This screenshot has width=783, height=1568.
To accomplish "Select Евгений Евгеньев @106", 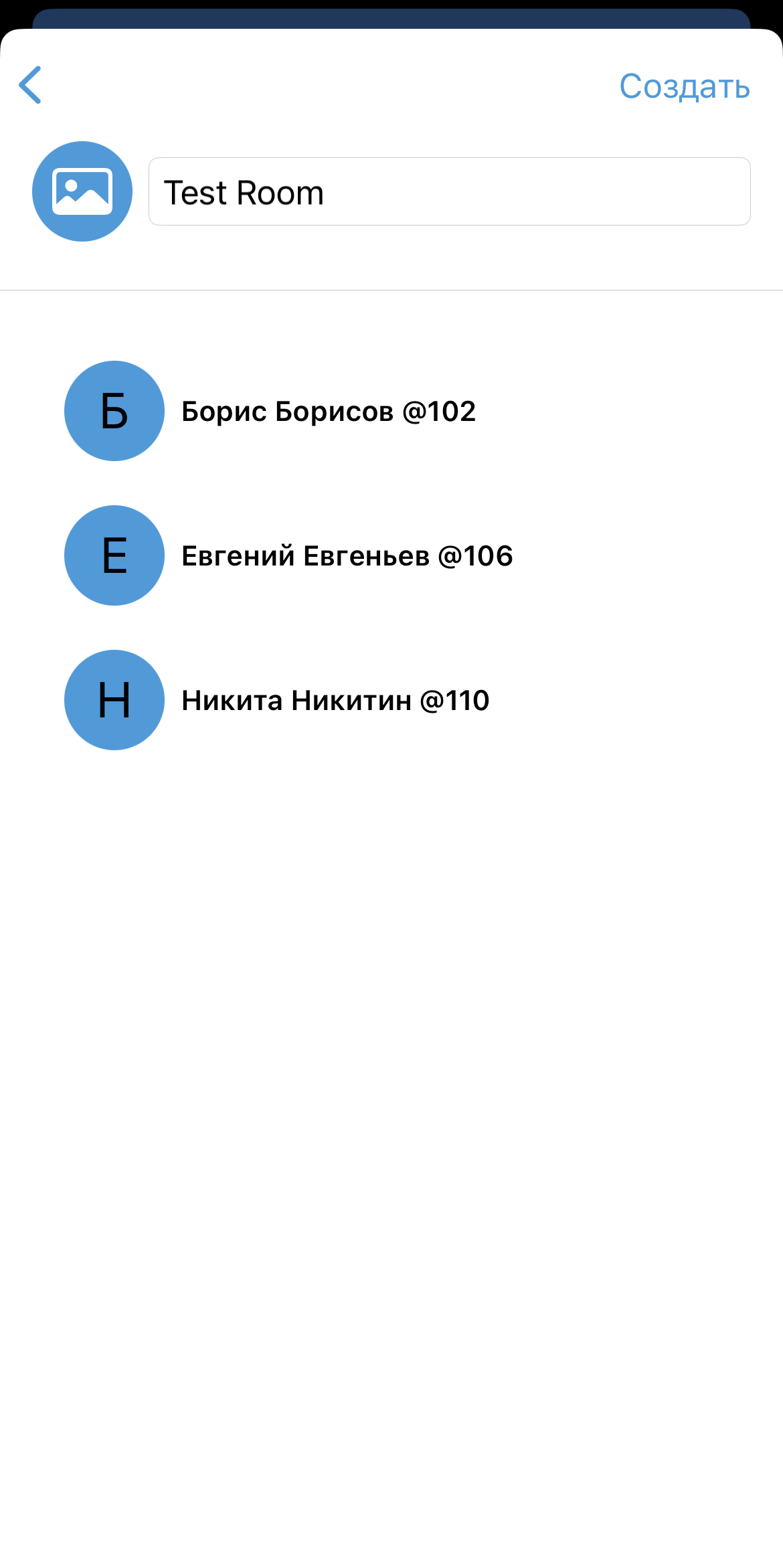I will (x=347, y=555).
